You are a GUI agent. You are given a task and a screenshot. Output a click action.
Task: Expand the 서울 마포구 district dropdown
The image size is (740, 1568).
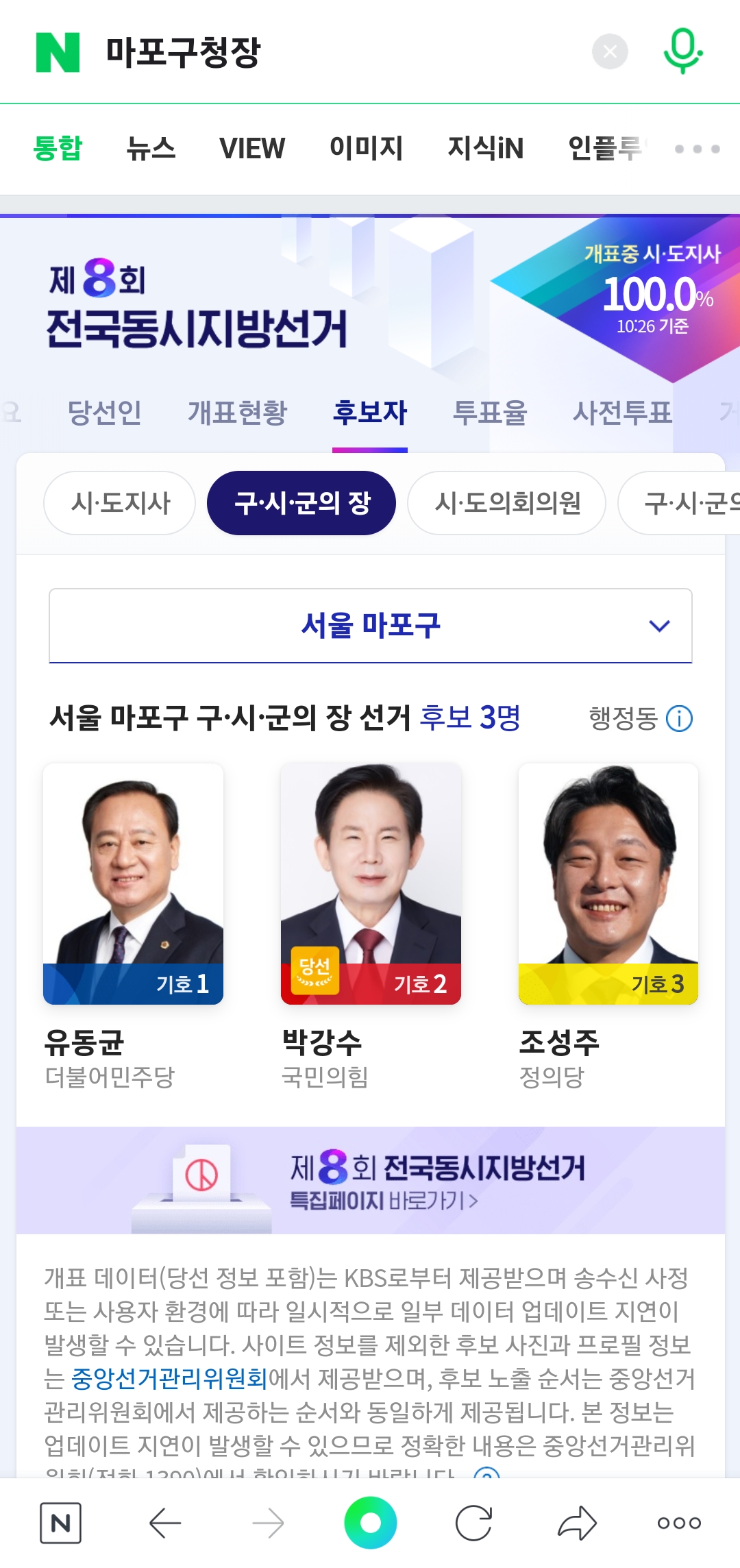tap(371, 626)
